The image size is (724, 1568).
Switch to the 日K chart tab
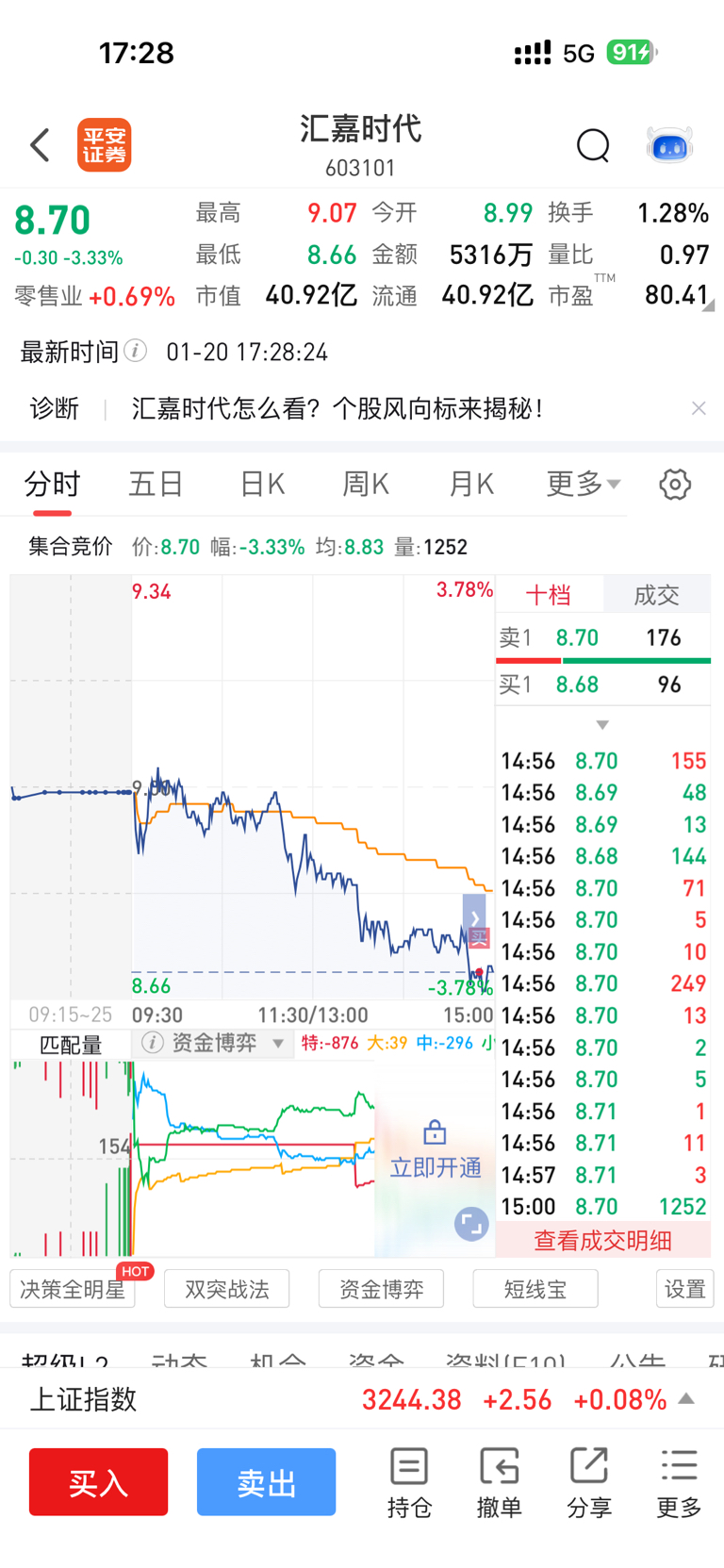(x=262, y=485)
